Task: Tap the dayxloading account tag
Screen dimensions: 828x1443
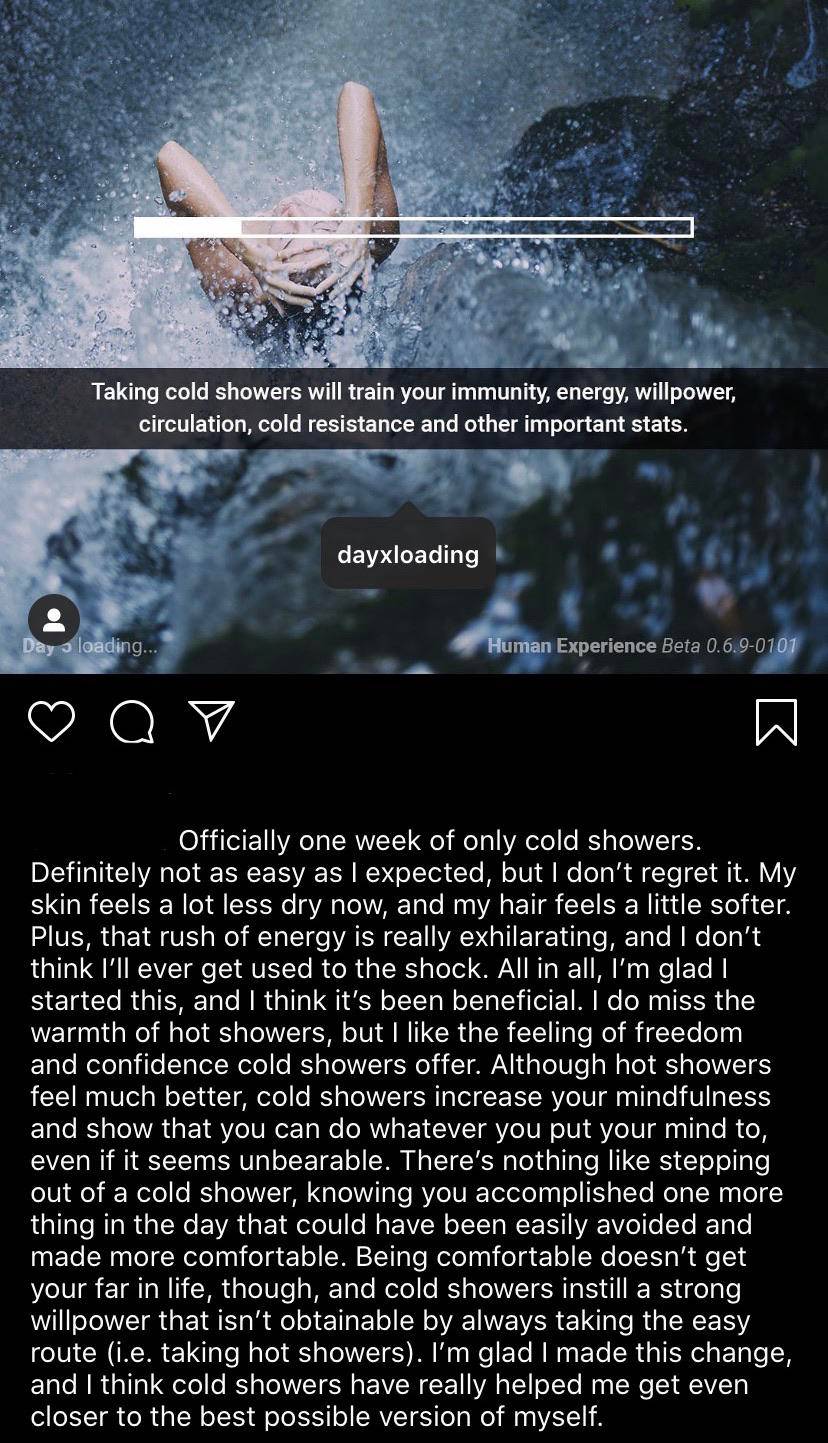Action: pos(408,553)
